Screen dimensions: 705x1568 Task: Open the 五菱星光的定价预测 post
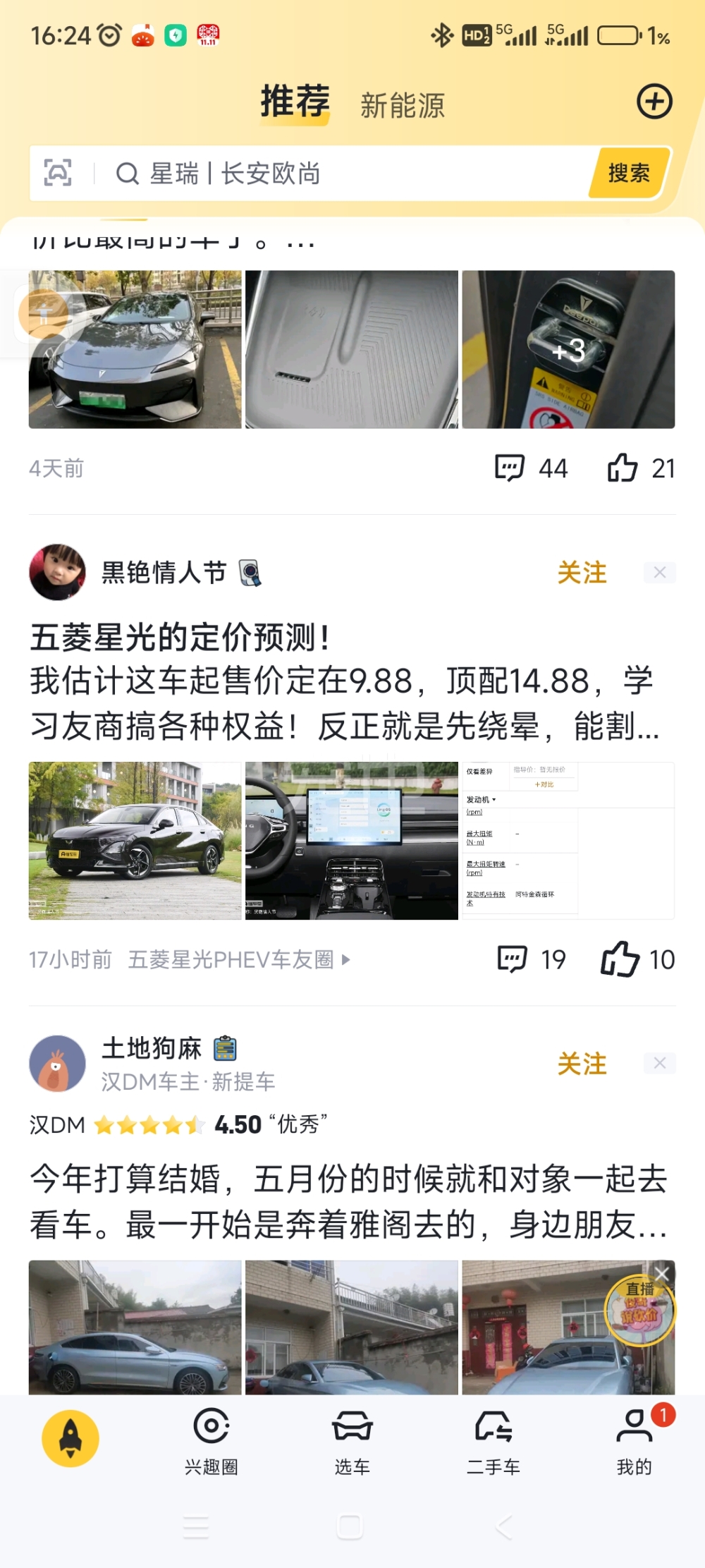pos(345,682)
